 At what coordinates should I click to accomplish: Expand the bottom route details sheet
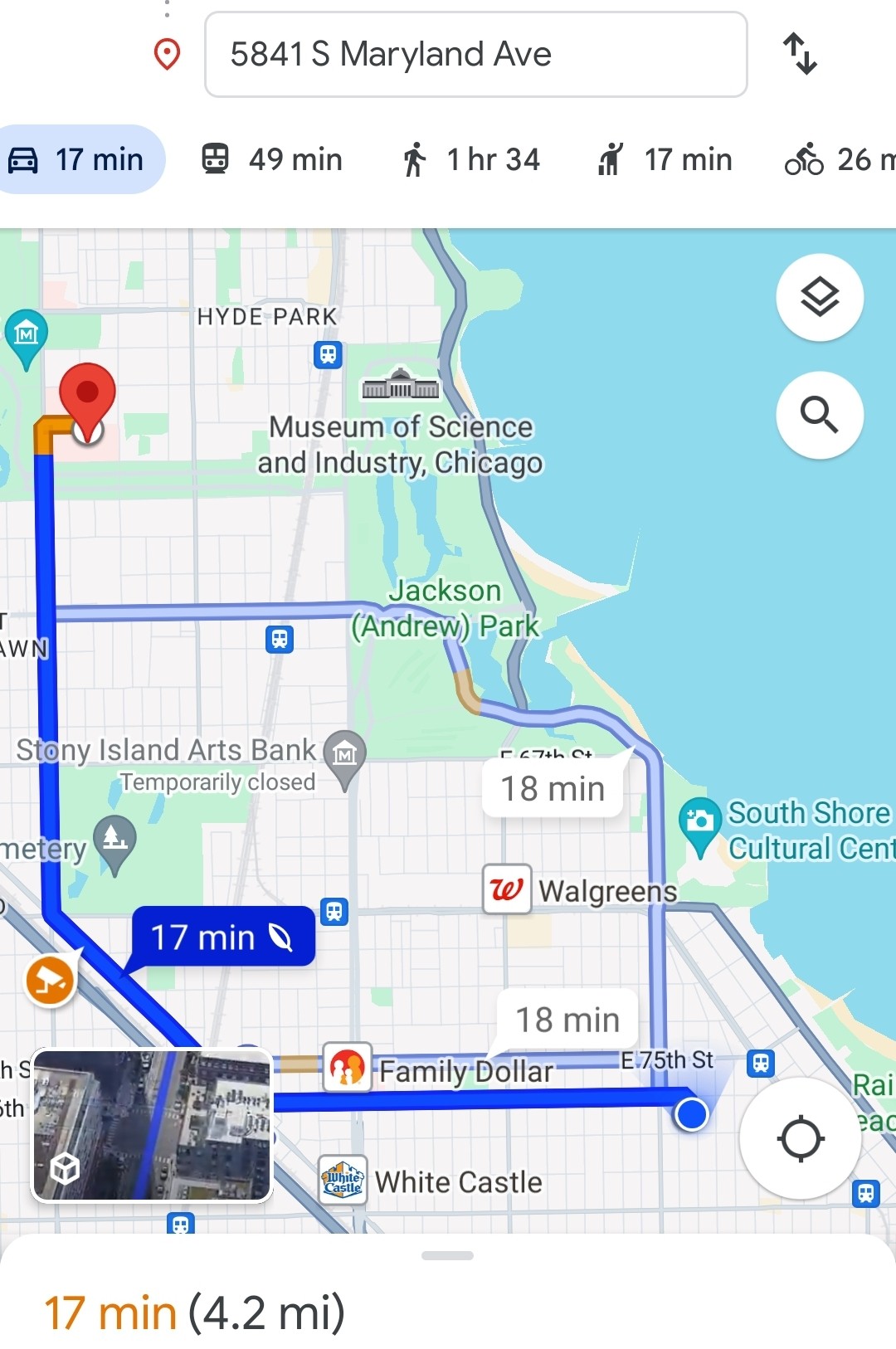click(x=447, y=1256)
